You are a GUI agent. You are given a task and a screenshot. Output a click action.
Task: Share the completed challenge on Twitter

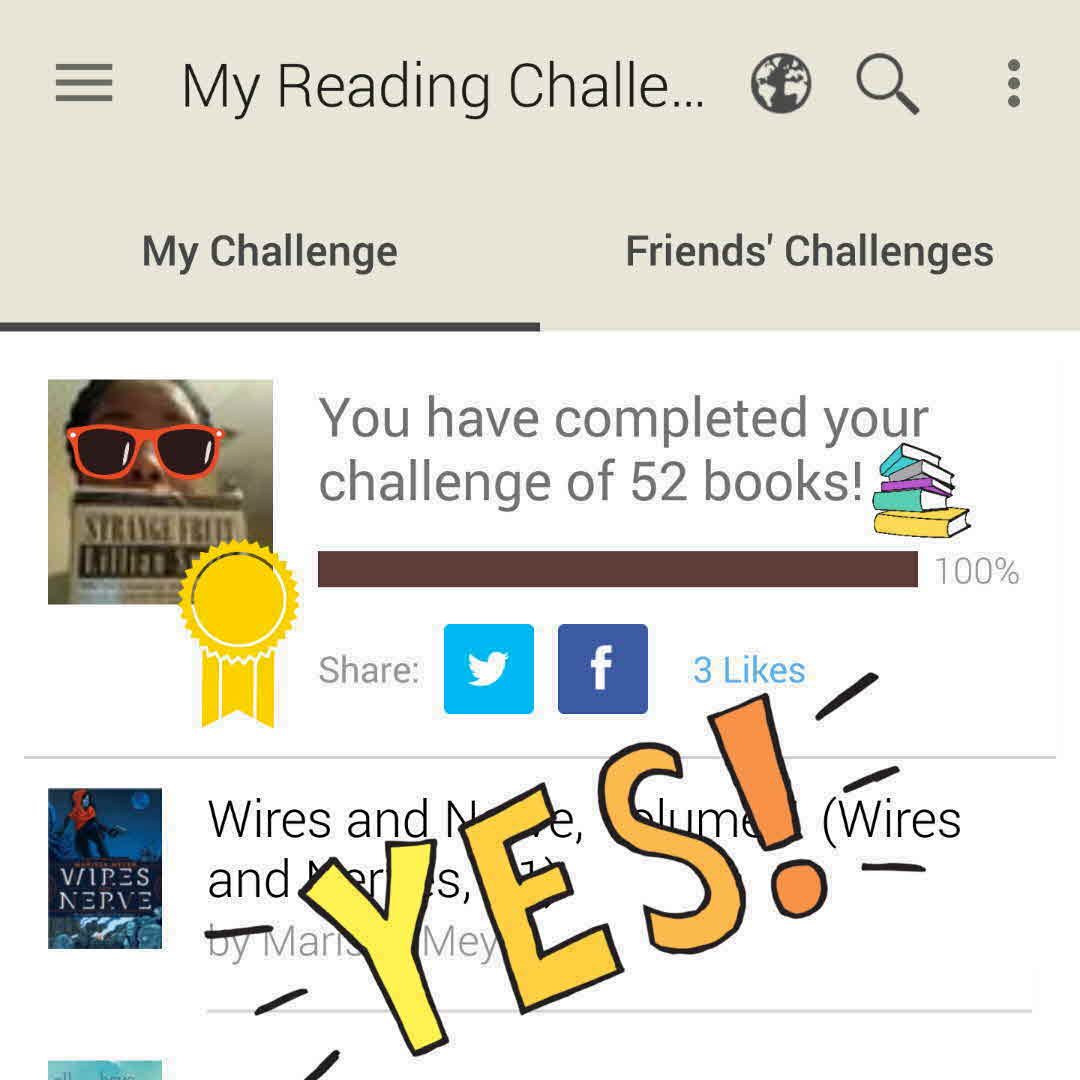click(489, 669)
